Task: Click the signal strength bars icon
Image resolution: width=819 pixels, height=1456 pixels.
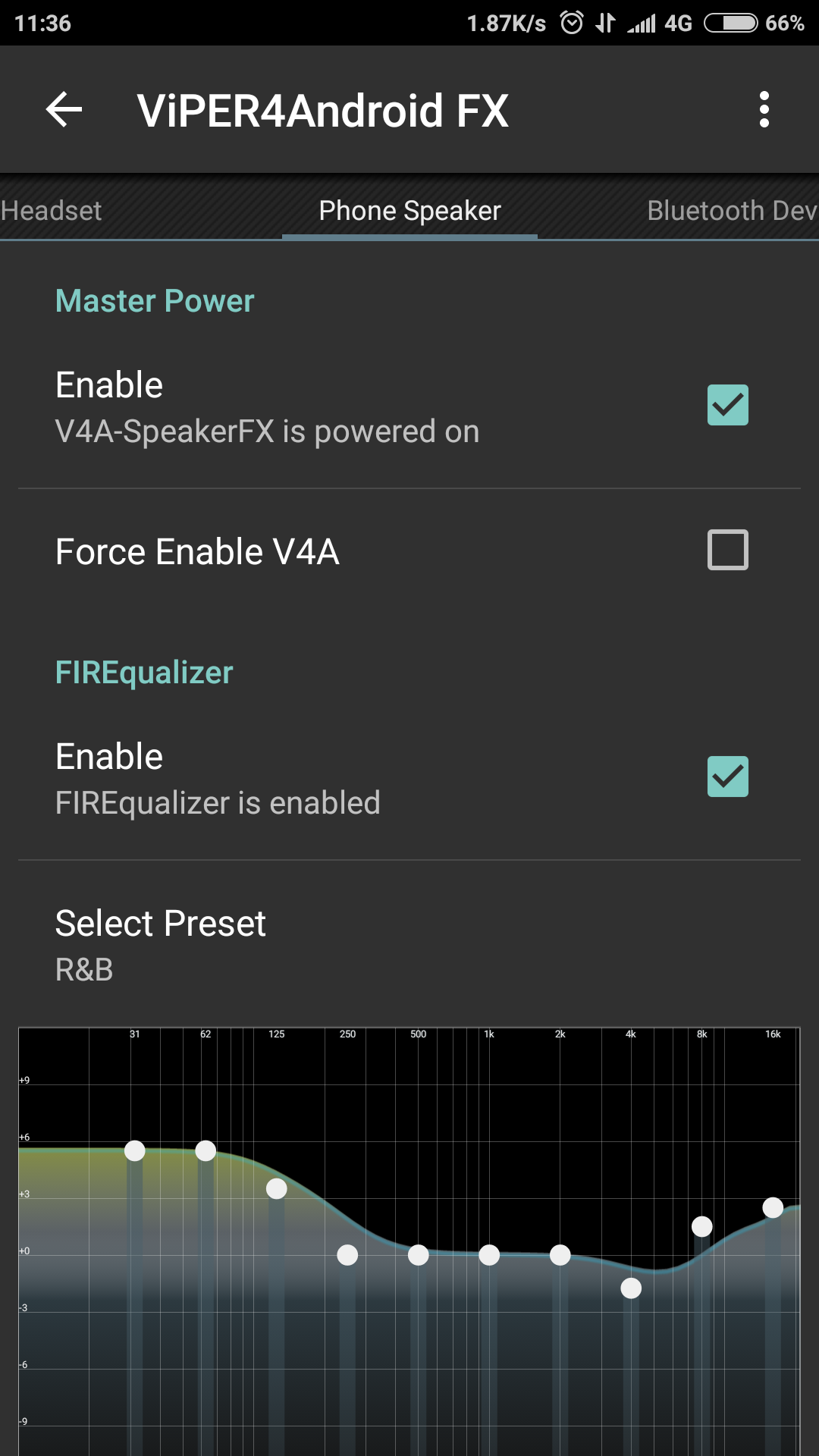Action: [x=642, y=23]
